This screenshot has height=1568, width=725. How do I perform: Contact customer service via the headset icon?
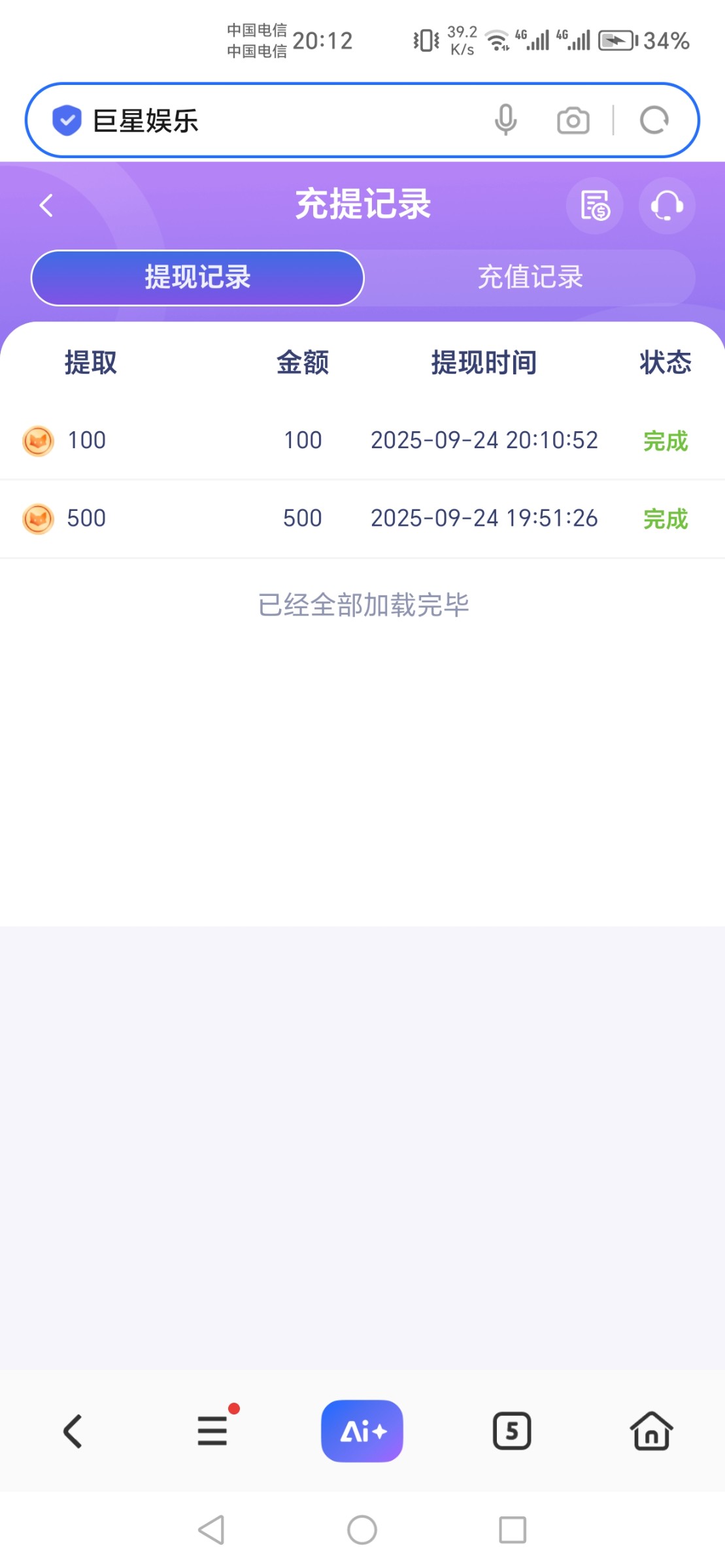point(666,206)
